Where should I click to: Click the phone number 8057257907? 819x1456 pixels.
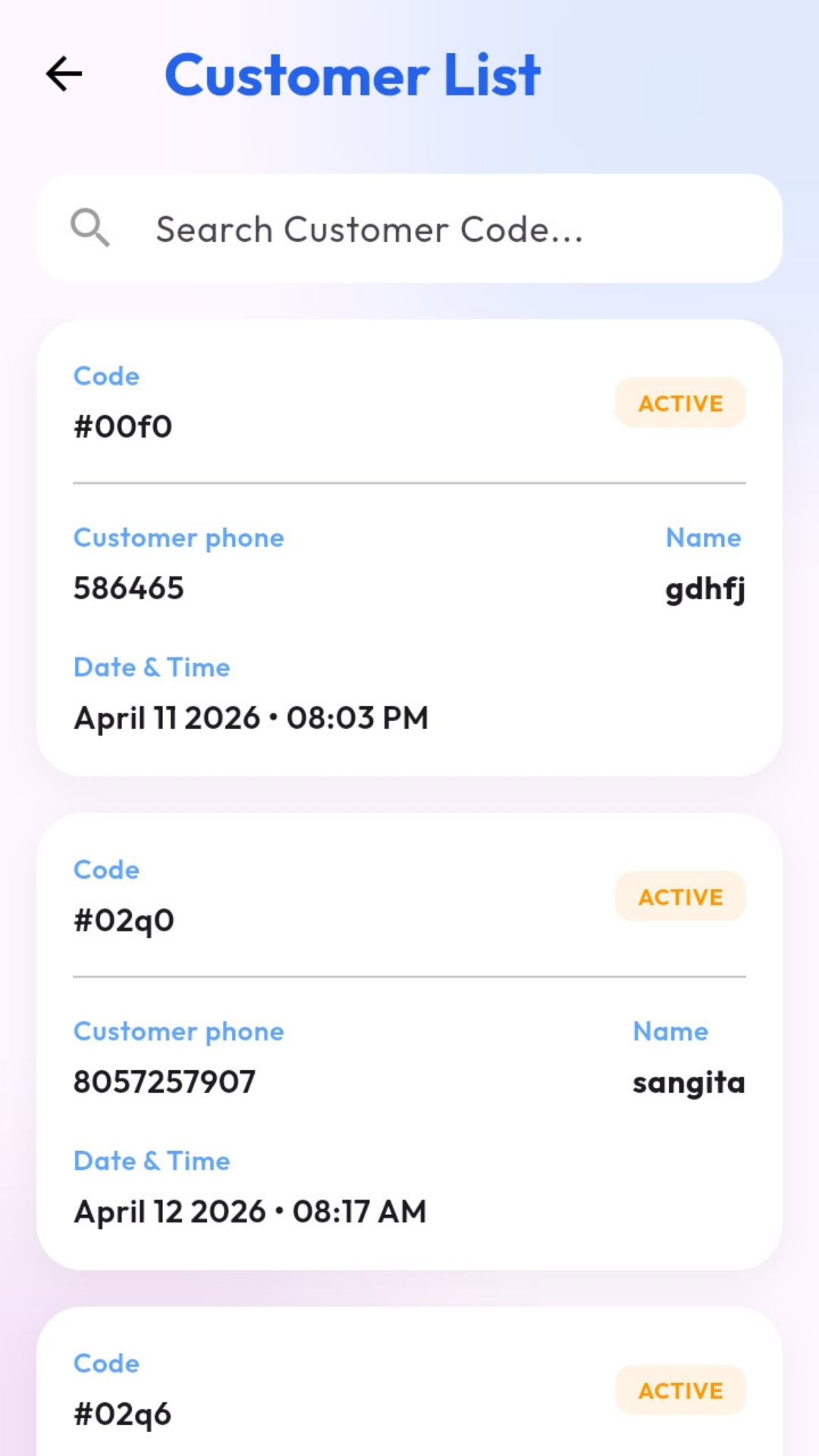pyautogui.click(x=165, y=1082)
